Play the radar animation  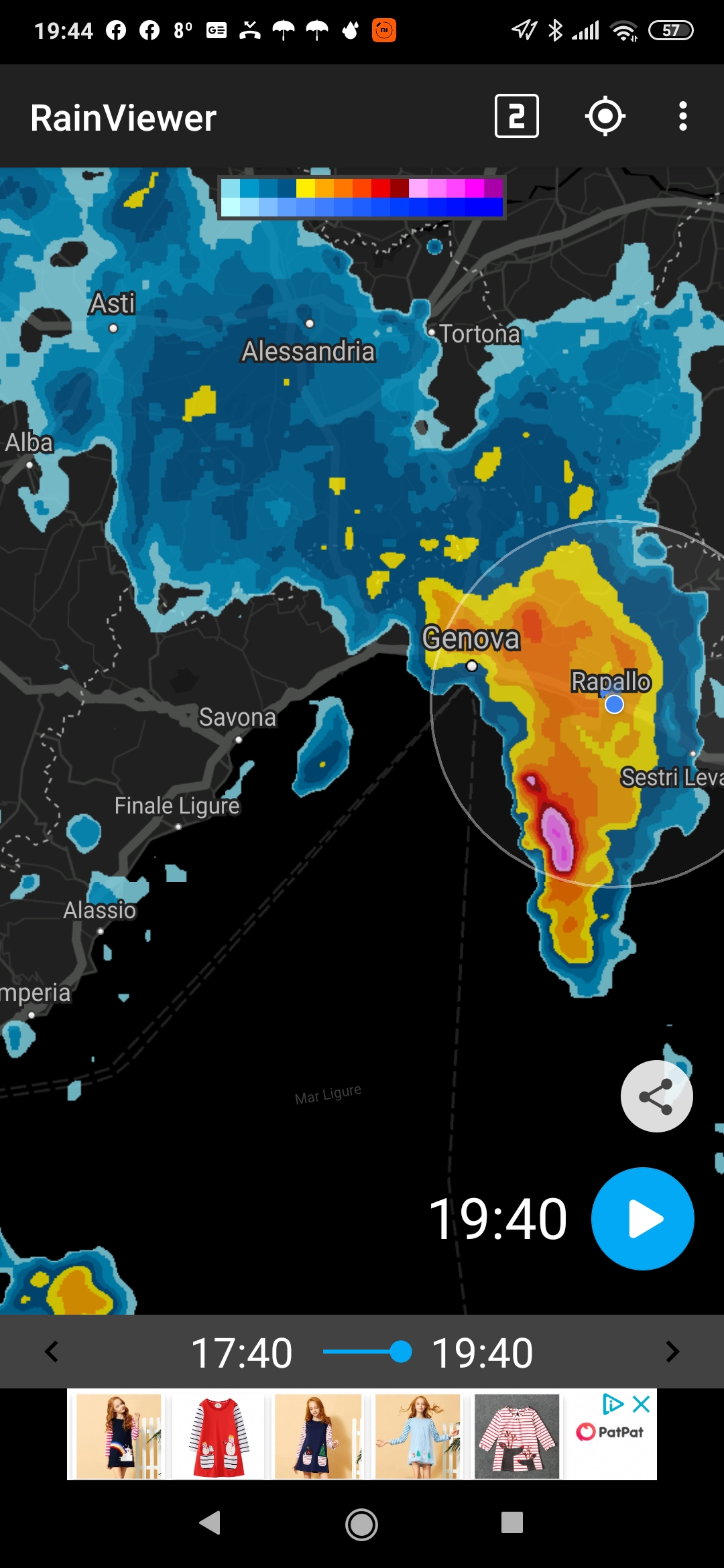pyautogui.click(x=642, y=1219)
